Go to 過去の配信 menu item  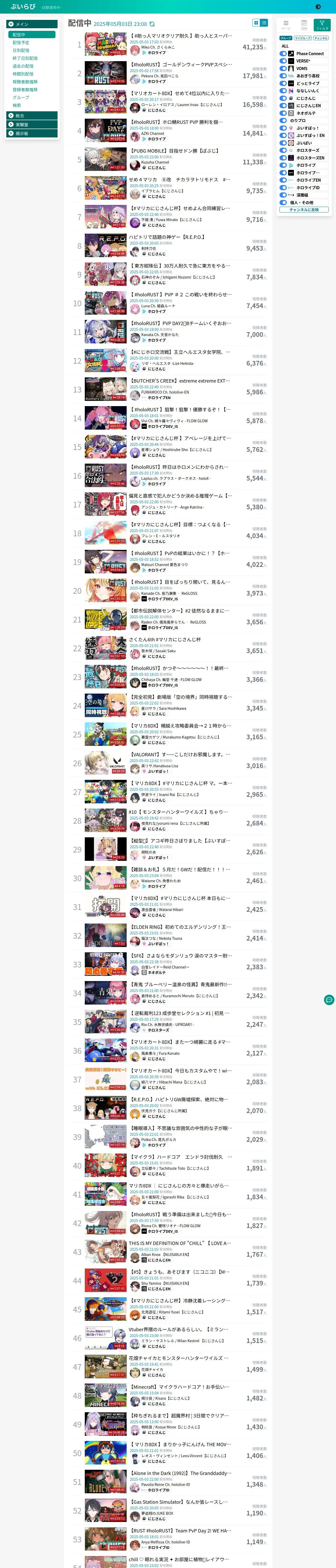click(23, 66)
